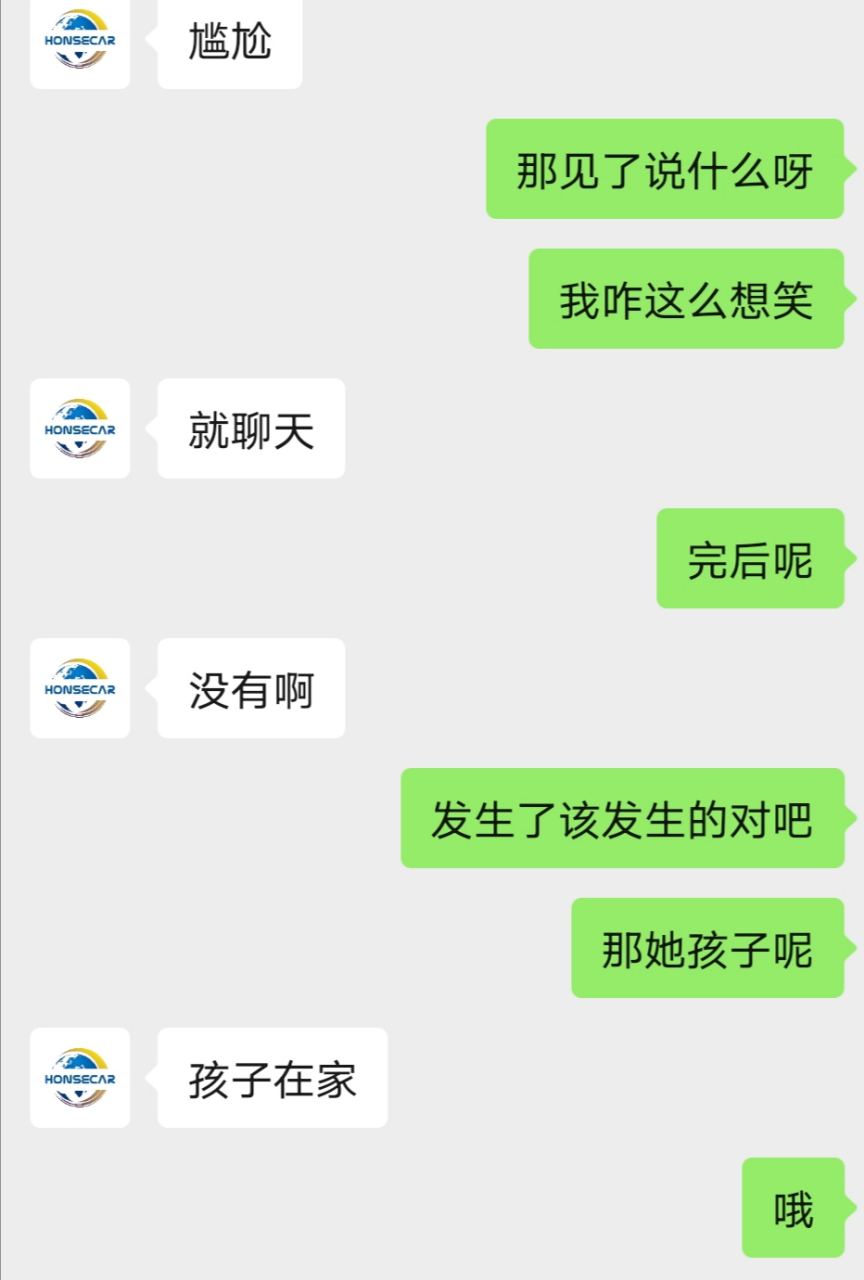Select the 发生了该发生的对吧 green bubble
The height and width of the screenshot is (1280, 864).
point(620,818)
